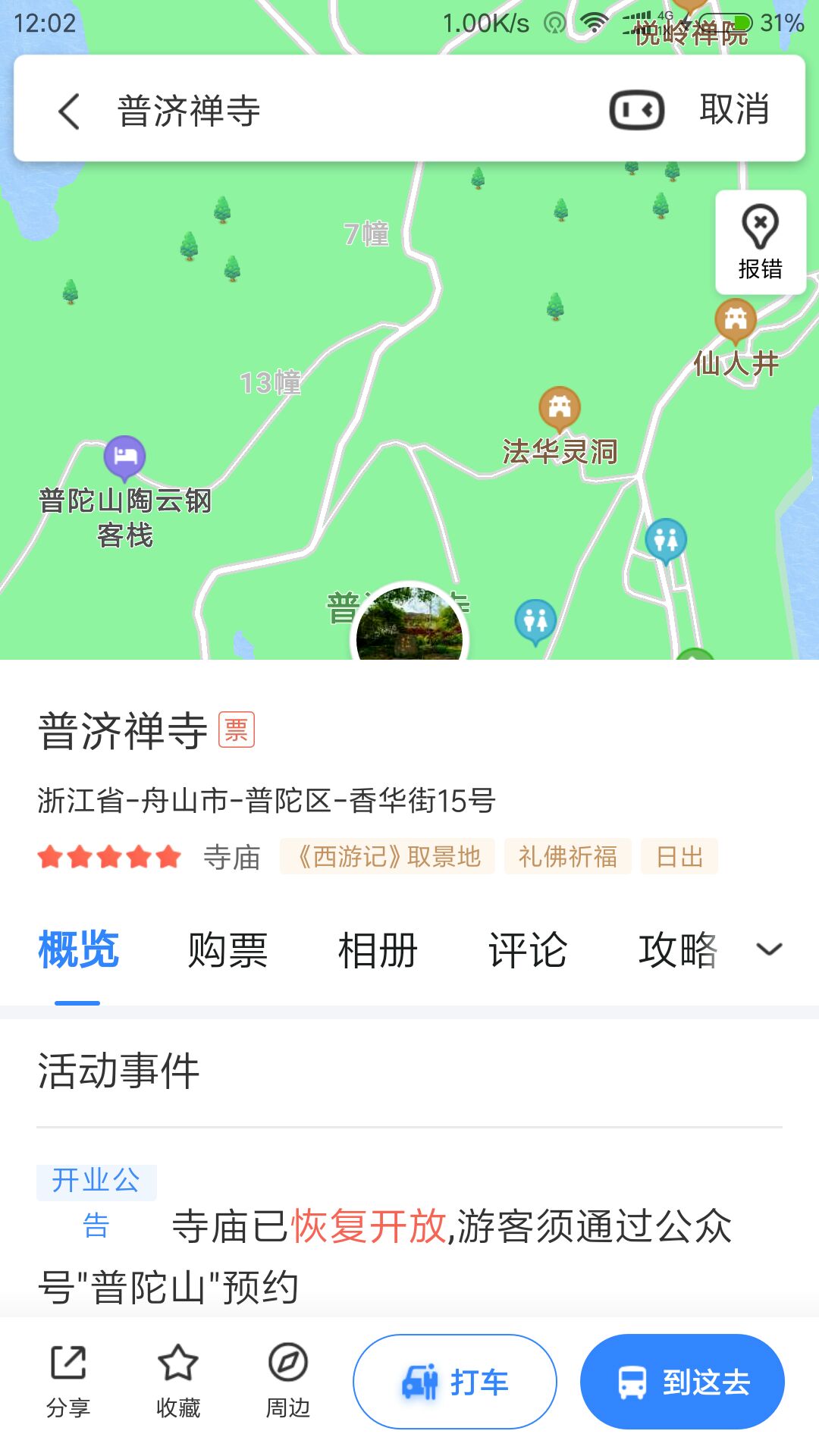This screenshot has height=1456, width=819.
Task: Tap the 日出 tag chip
Action: (x=679, y=857)
